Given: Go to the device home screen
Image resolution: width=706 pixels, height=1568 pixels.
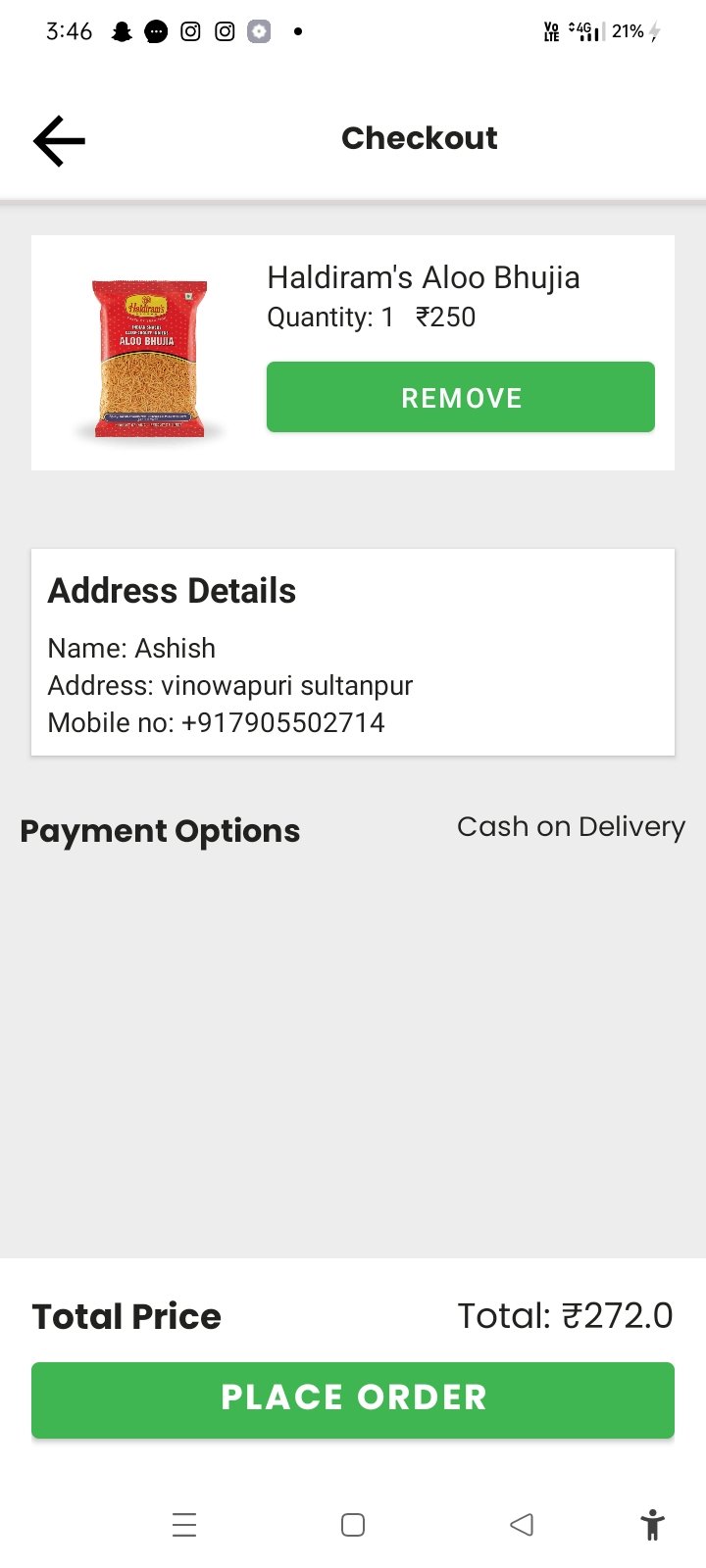Looking at the screenshot, I should click(353, 1525).
